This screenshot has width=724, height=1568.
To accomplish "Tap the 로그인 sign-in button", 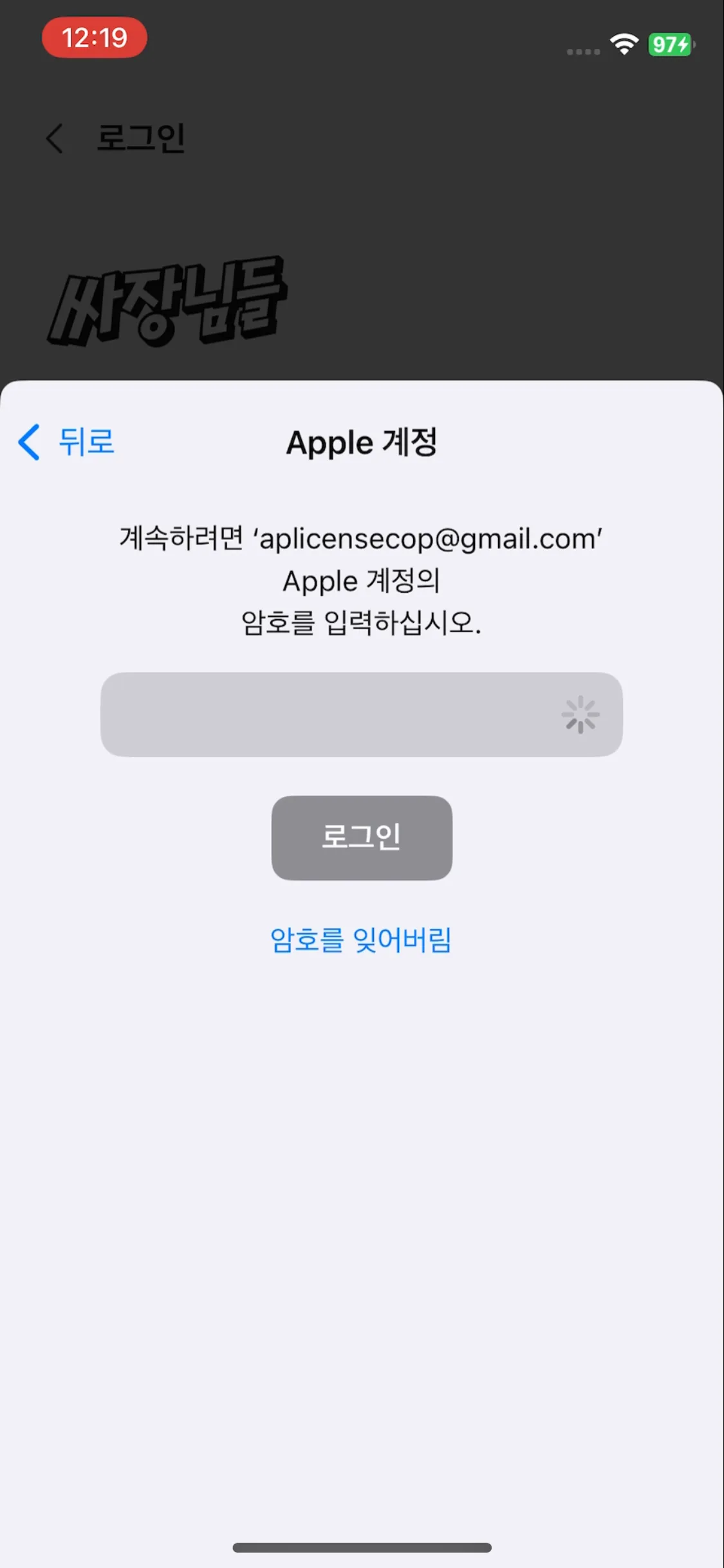I will click(x=362, y=837).
